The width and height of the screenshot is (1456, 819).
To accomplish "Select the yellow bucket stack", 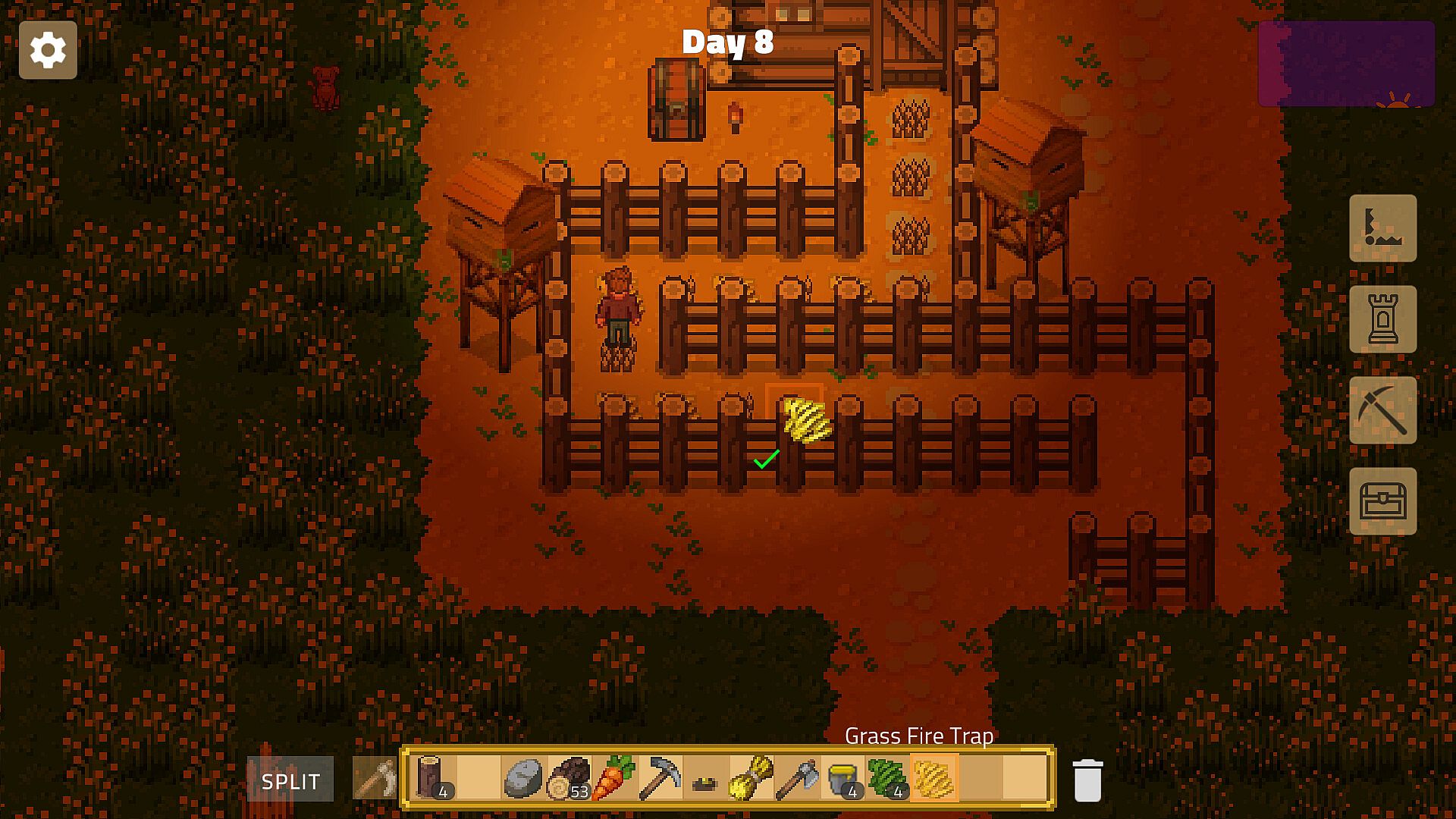I will (x=843, y=778).
